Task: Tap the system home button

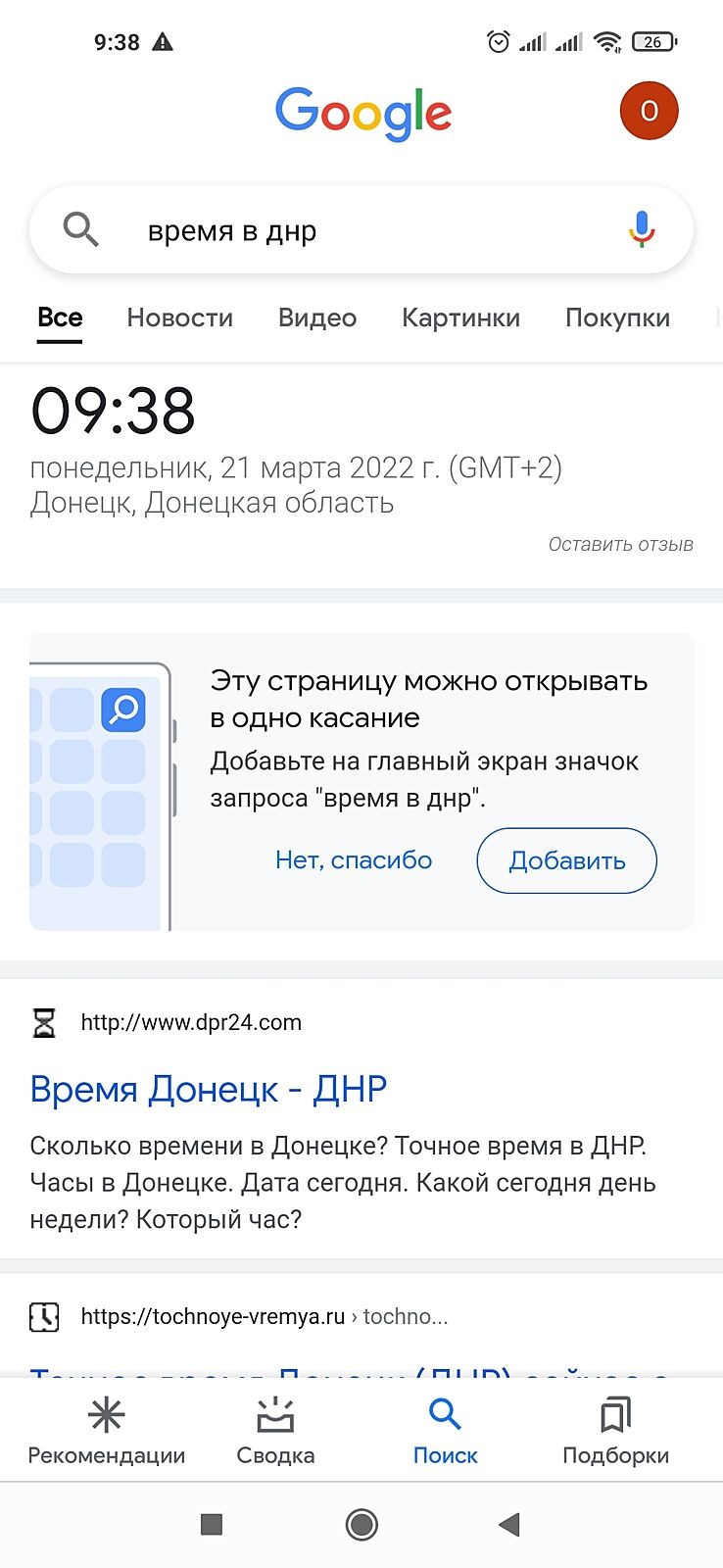Action: point(361,1524)
